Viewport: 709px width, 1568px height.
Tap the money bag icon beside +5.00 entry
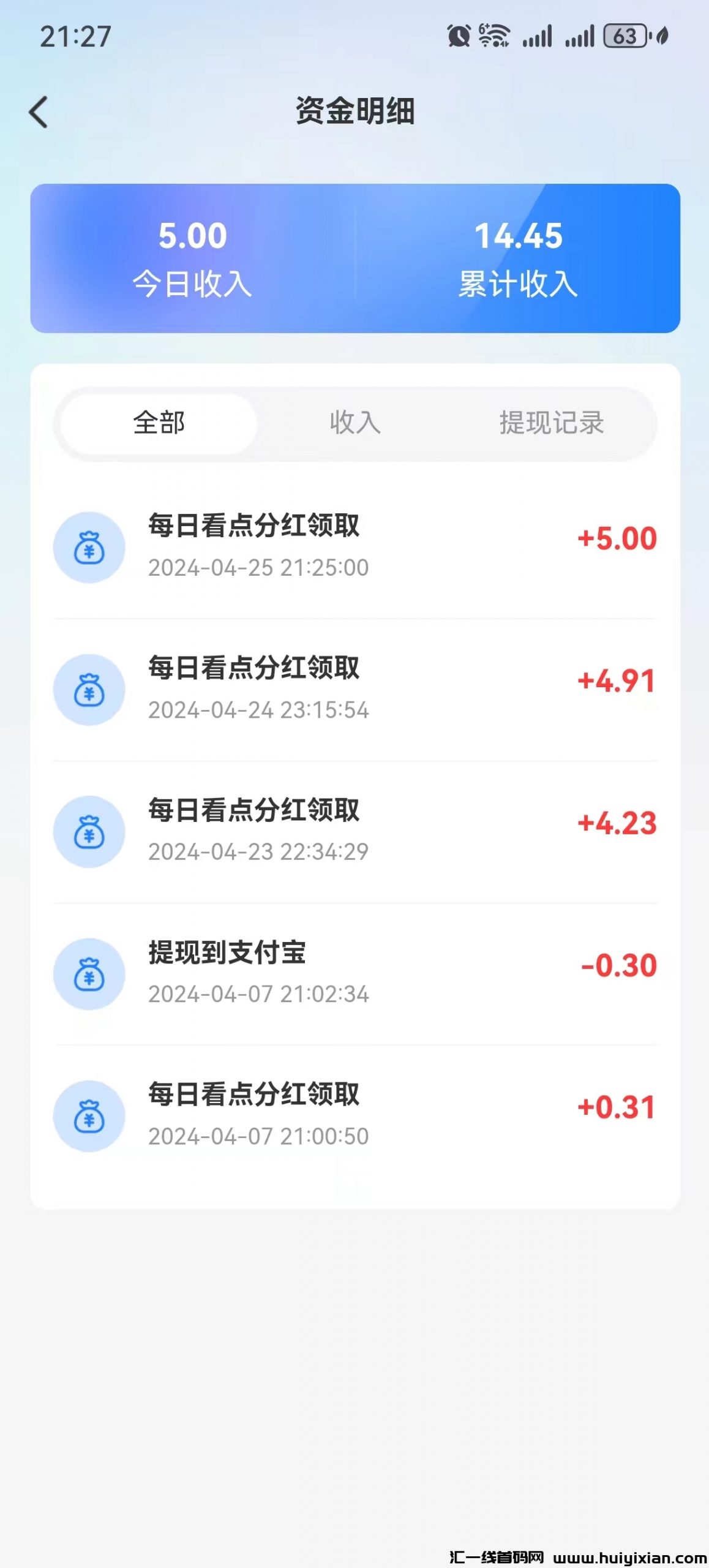pyautogui.click(x=89, y=547)
